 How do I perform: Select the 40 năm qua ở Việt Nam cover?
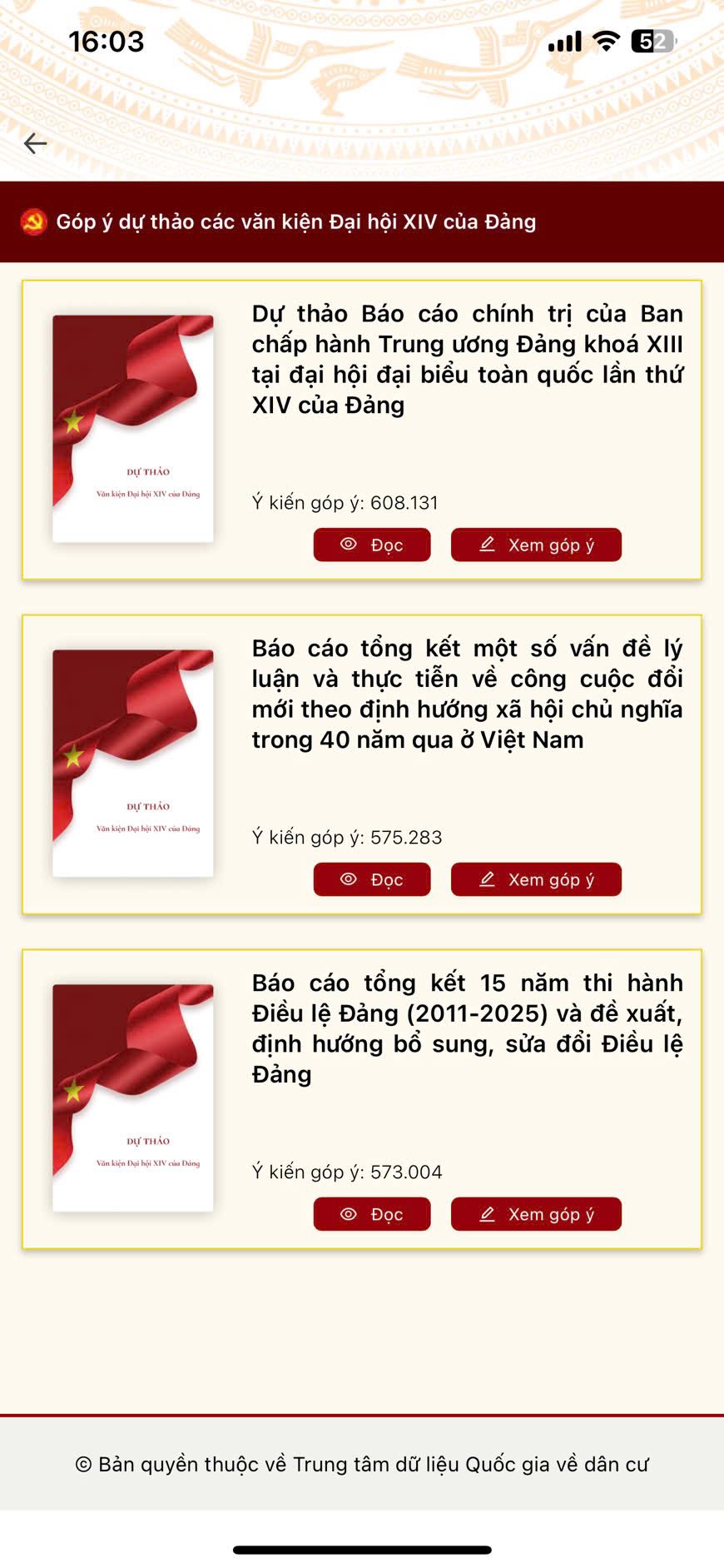(133, 764)
